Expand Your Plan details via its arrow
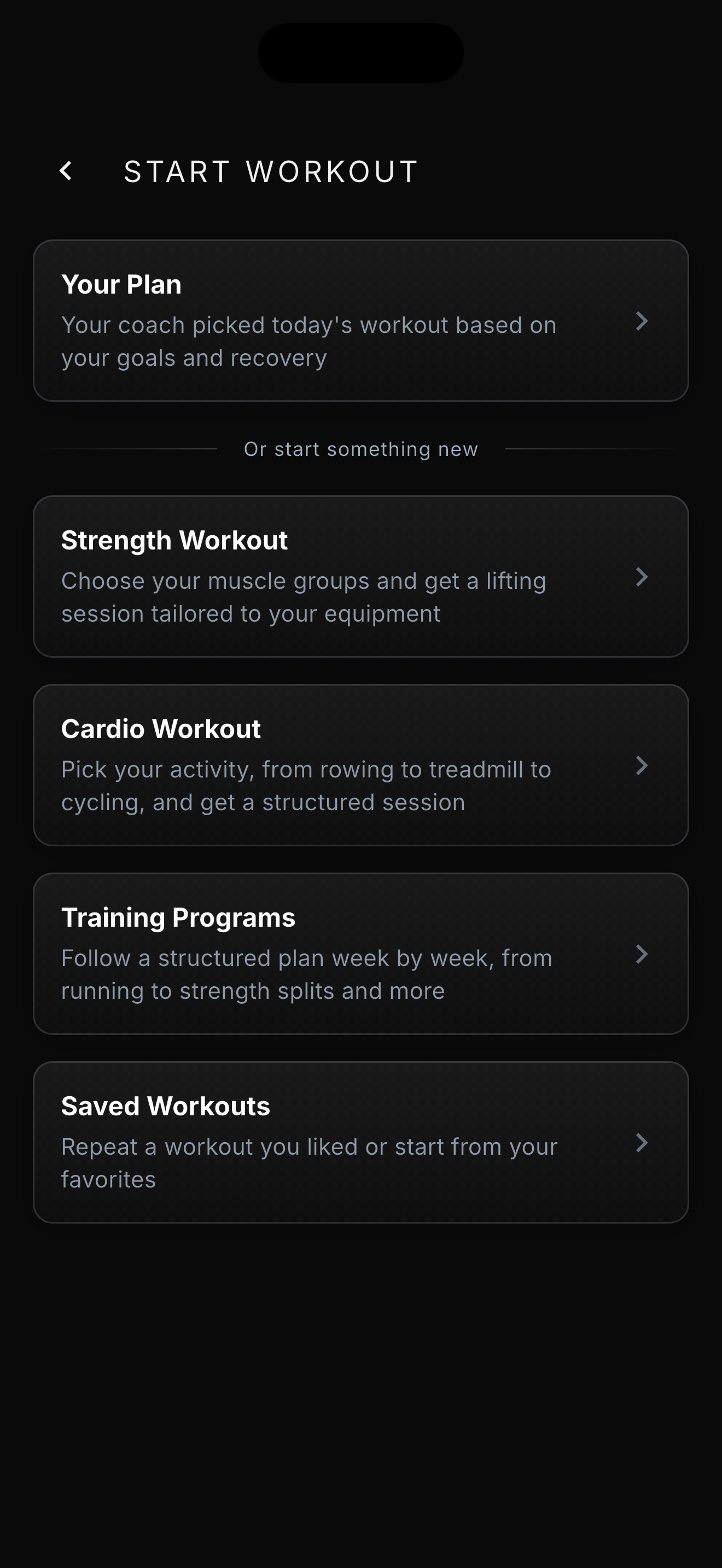This screenshot has height=1568, width=722. [643, 323]
